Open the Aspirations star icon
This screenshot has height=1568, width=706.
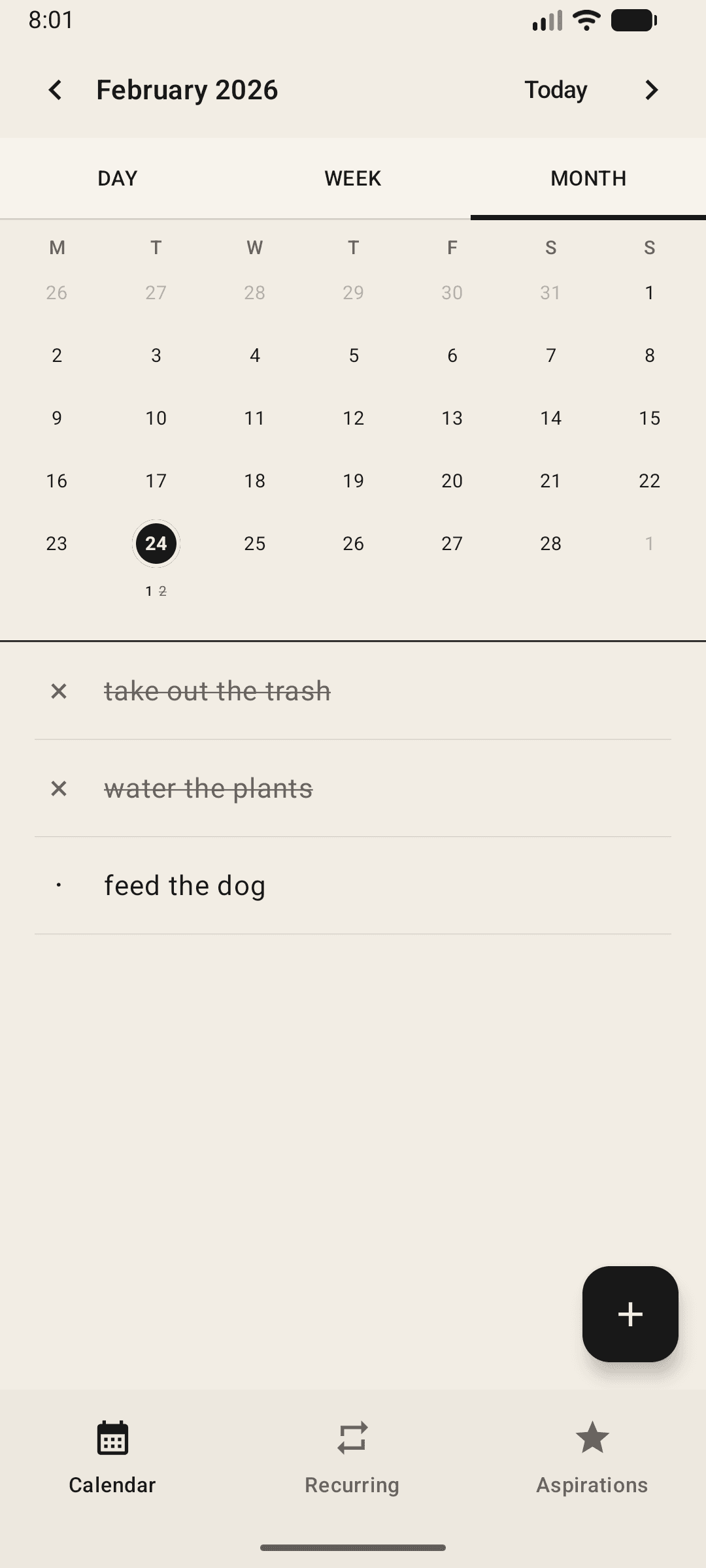coord(592,1438)
